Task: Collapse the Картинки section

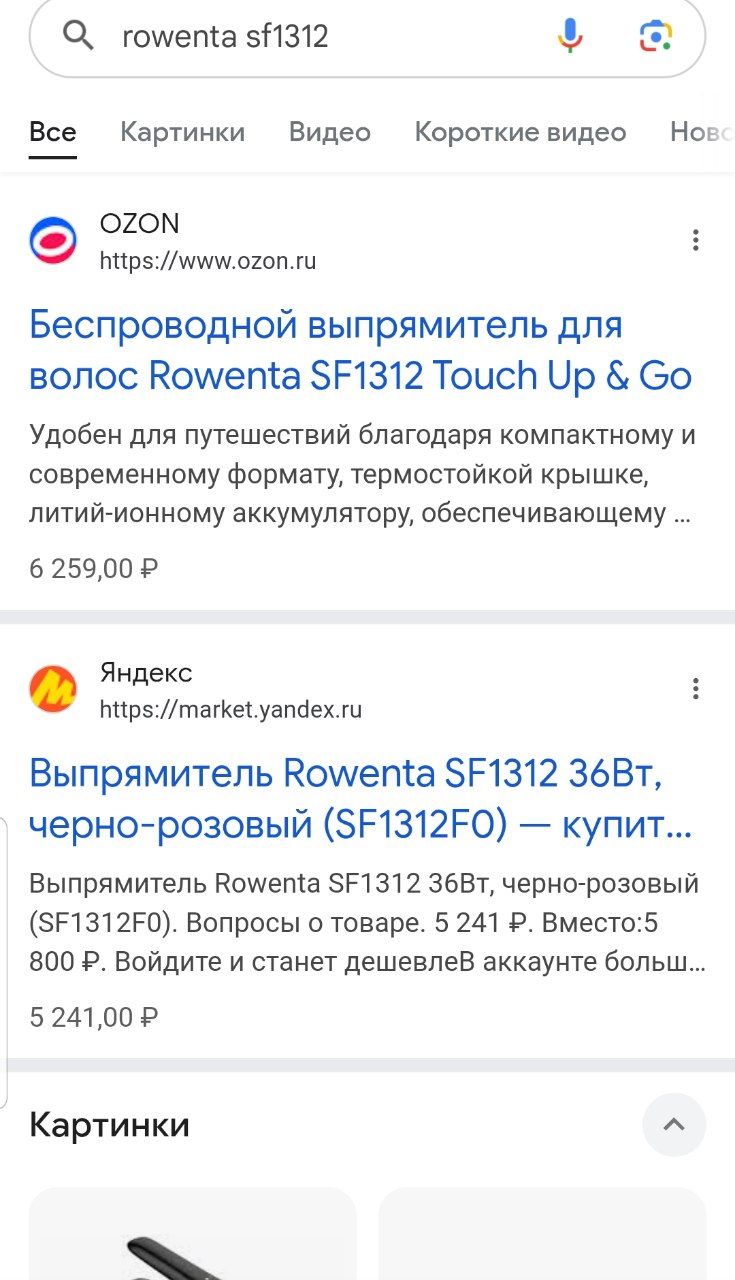Action: tap(674, 1125)
